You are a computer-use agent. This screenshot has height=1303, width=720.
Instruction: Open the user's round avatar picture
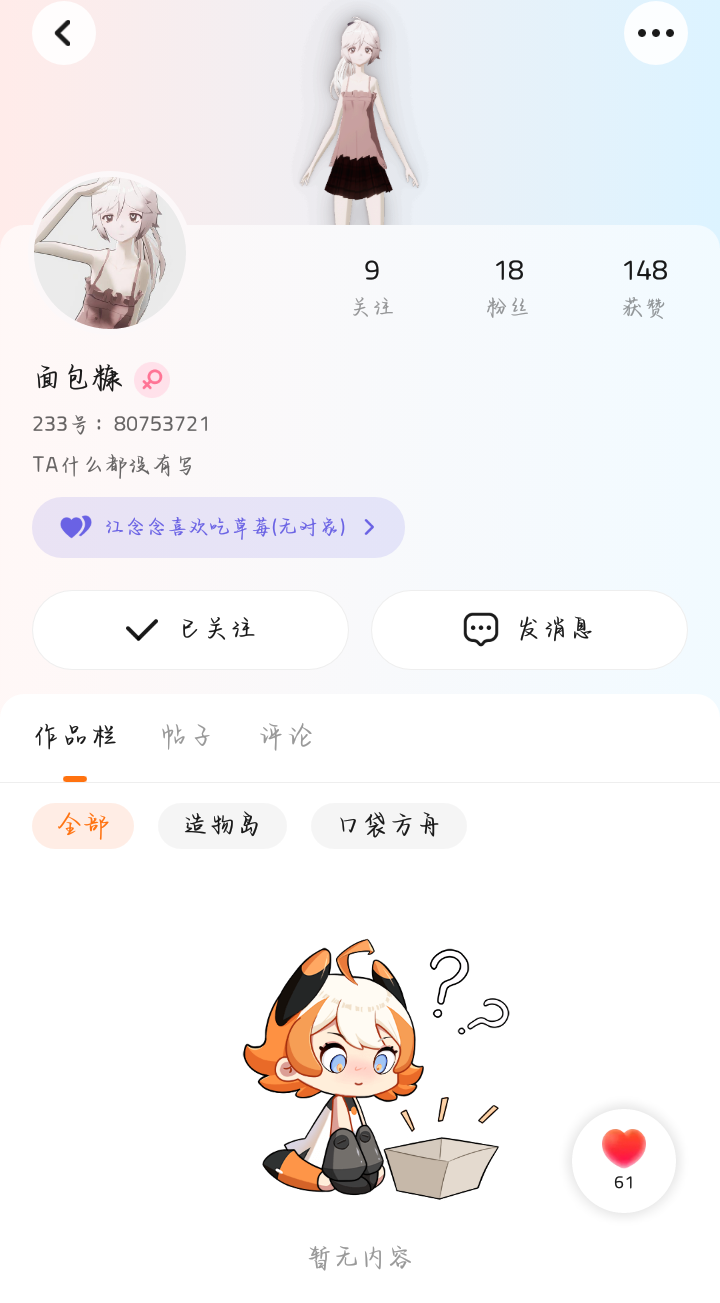click(110, 252)
